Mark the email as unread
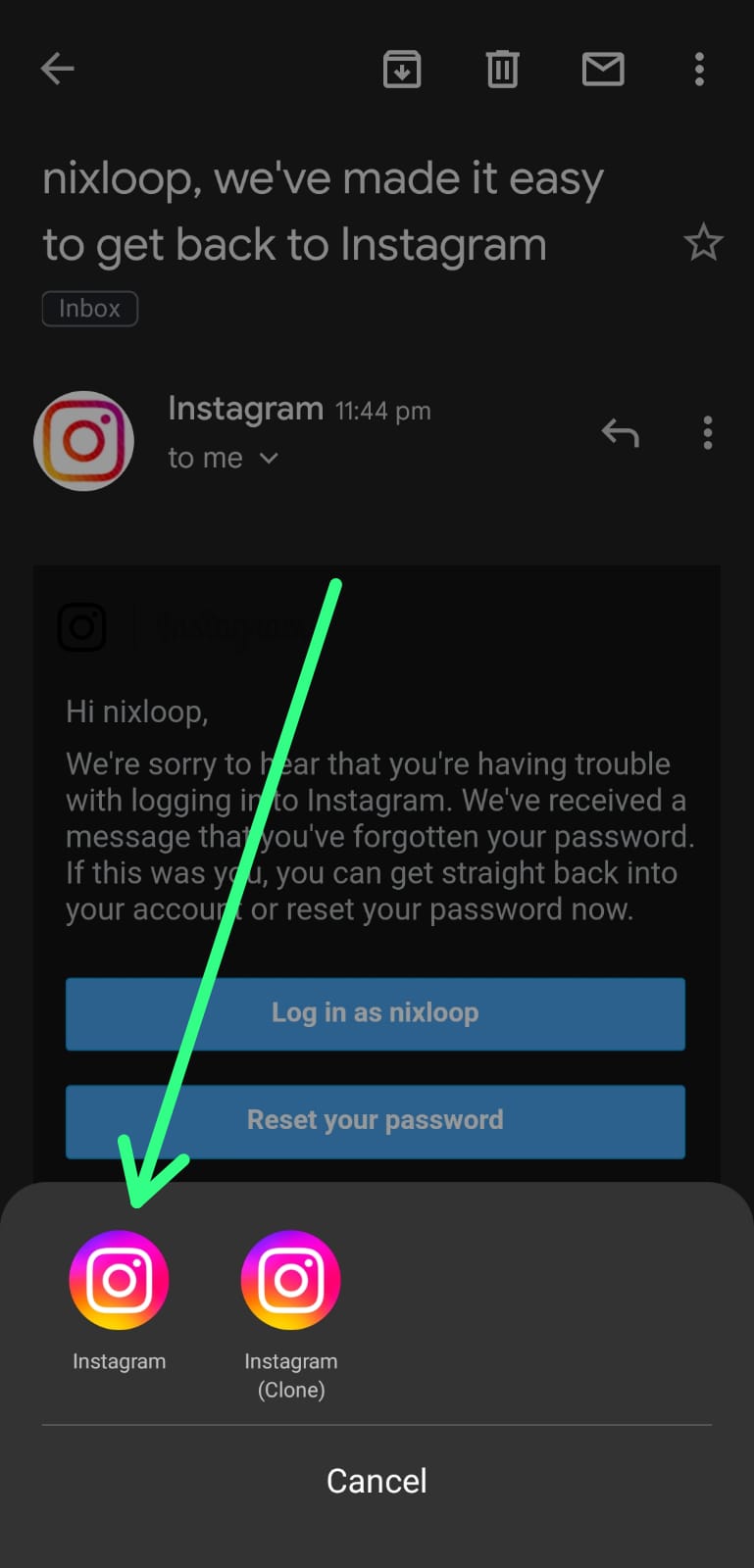This screenshot has width=754, height=1568. tap(603, 70)
